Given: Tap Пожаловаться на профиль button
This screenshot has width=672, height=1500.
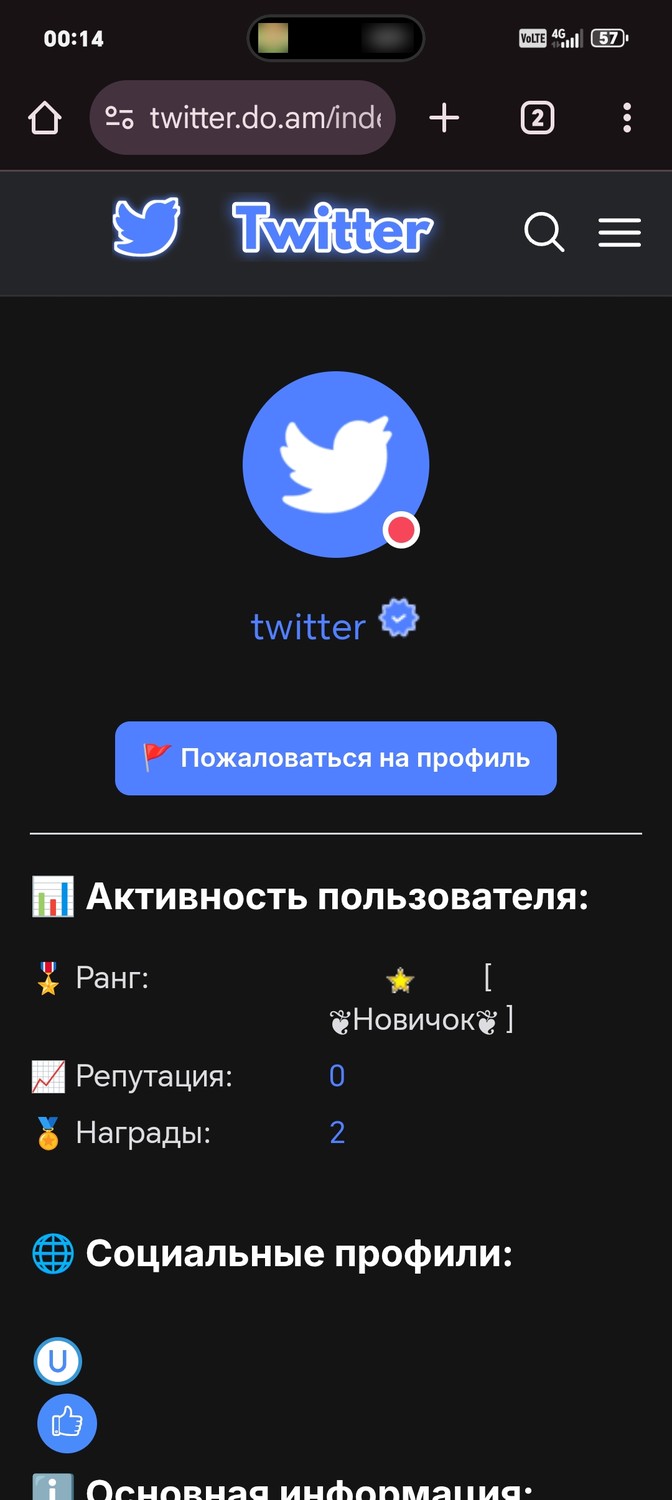Looking at the screenshot, I should click(336, 758).
